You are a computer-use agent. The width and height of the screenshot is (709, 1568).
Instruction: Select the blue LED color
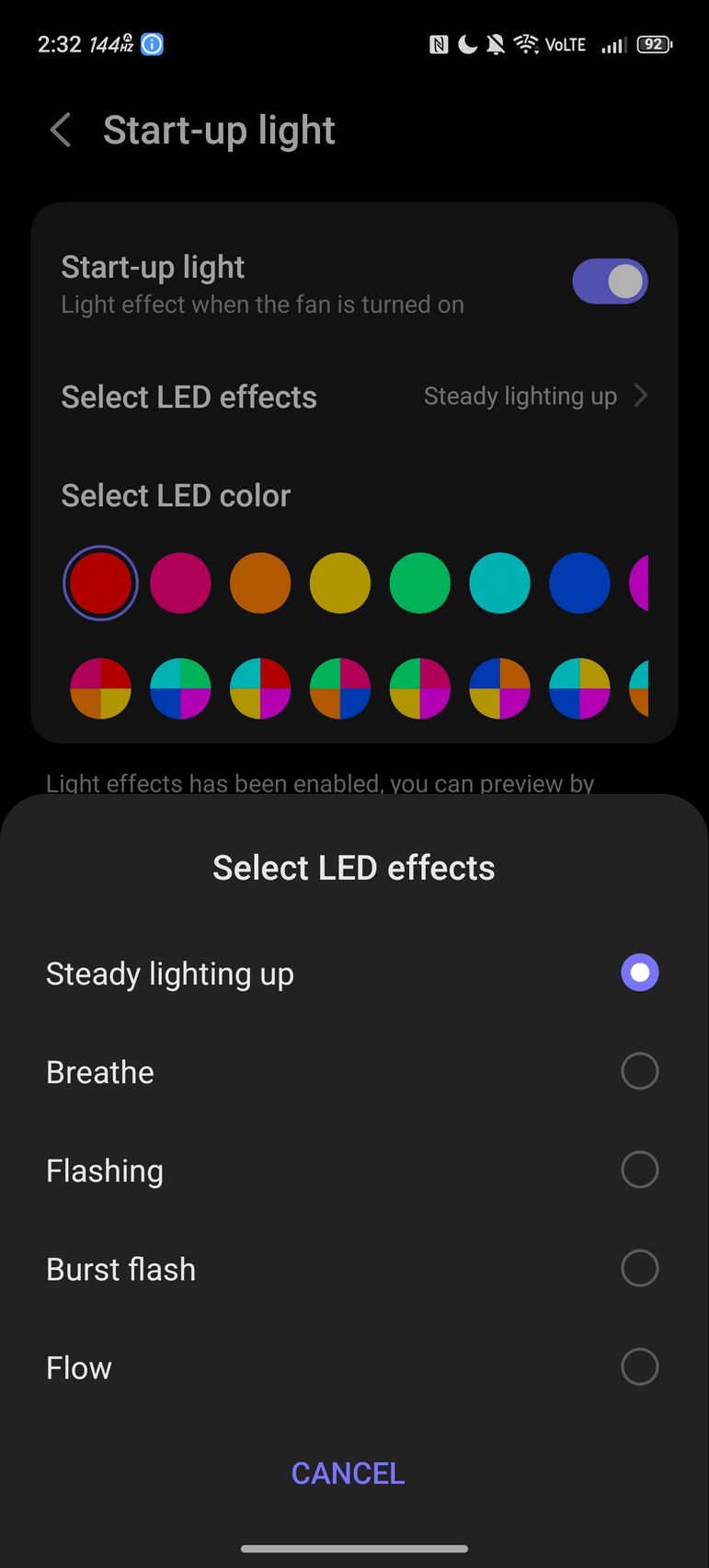[x=579, y=583]
